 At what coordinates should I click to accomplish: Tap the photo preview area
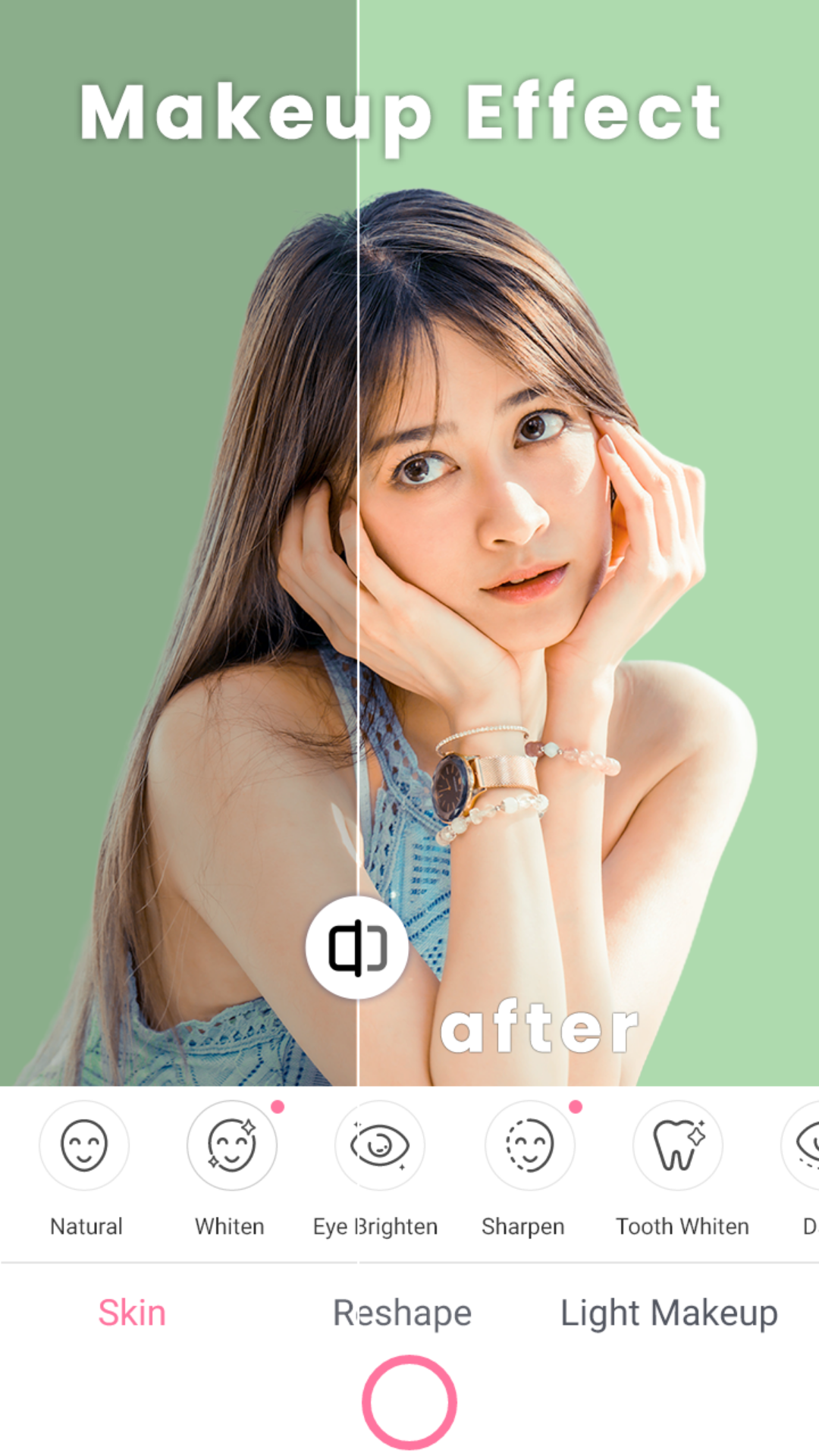coord(409,531)
